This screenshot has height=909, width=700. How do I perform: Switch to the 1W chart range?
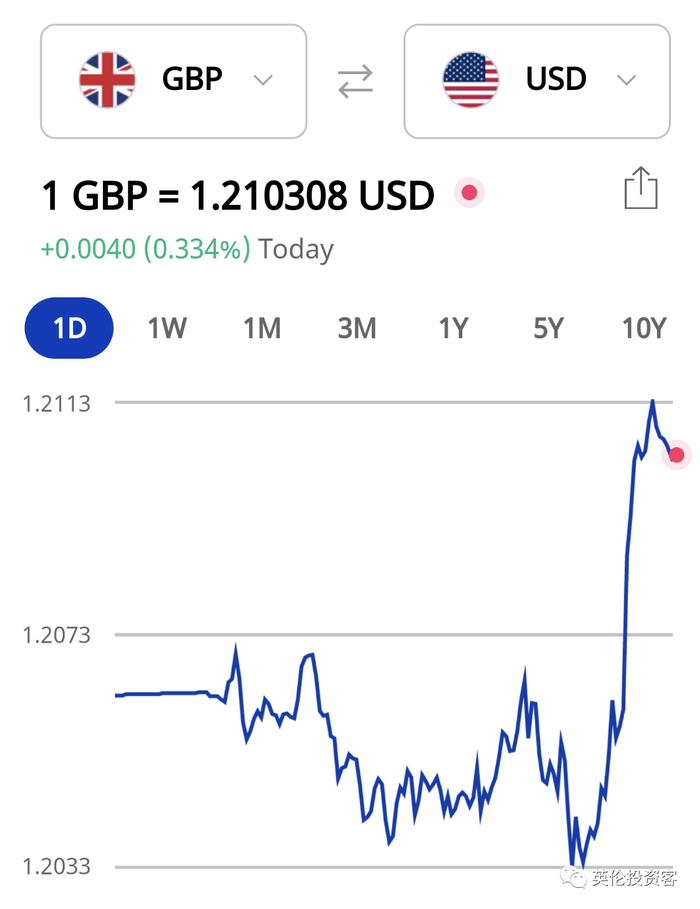(x=167, y=328)
